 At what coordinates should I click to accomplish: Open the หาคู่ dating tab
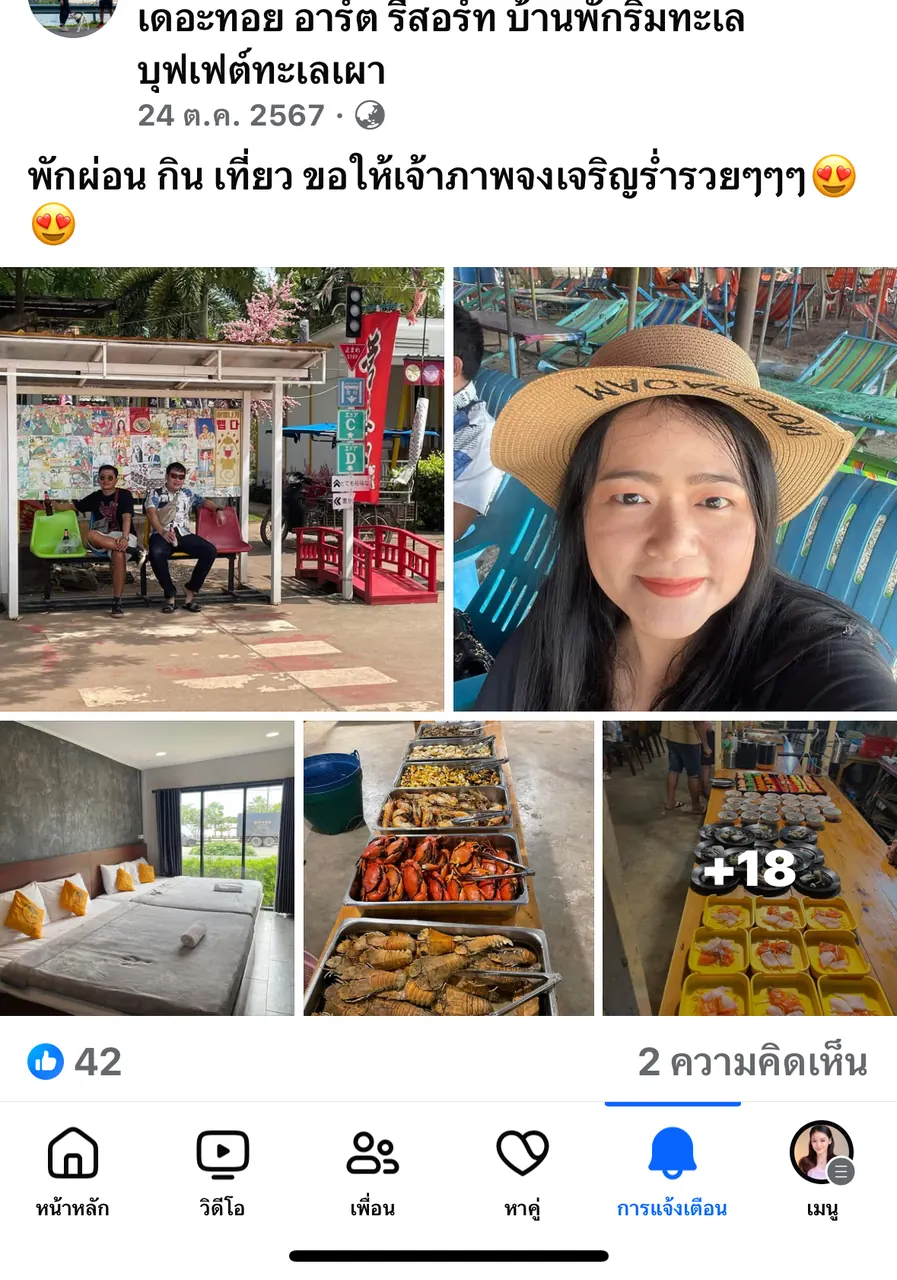522,1172
